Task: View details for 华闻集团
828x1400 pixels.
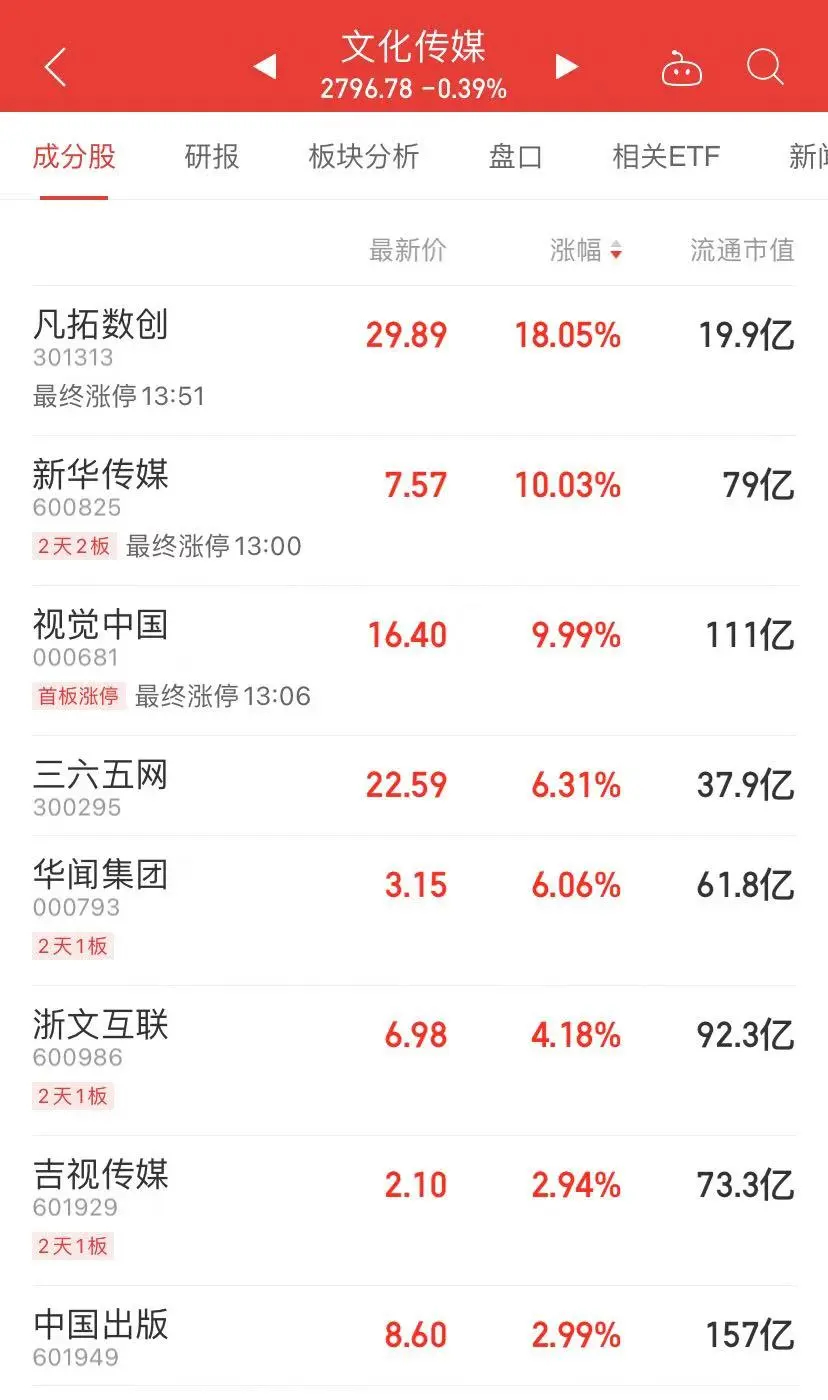Action: click(100, 875)
